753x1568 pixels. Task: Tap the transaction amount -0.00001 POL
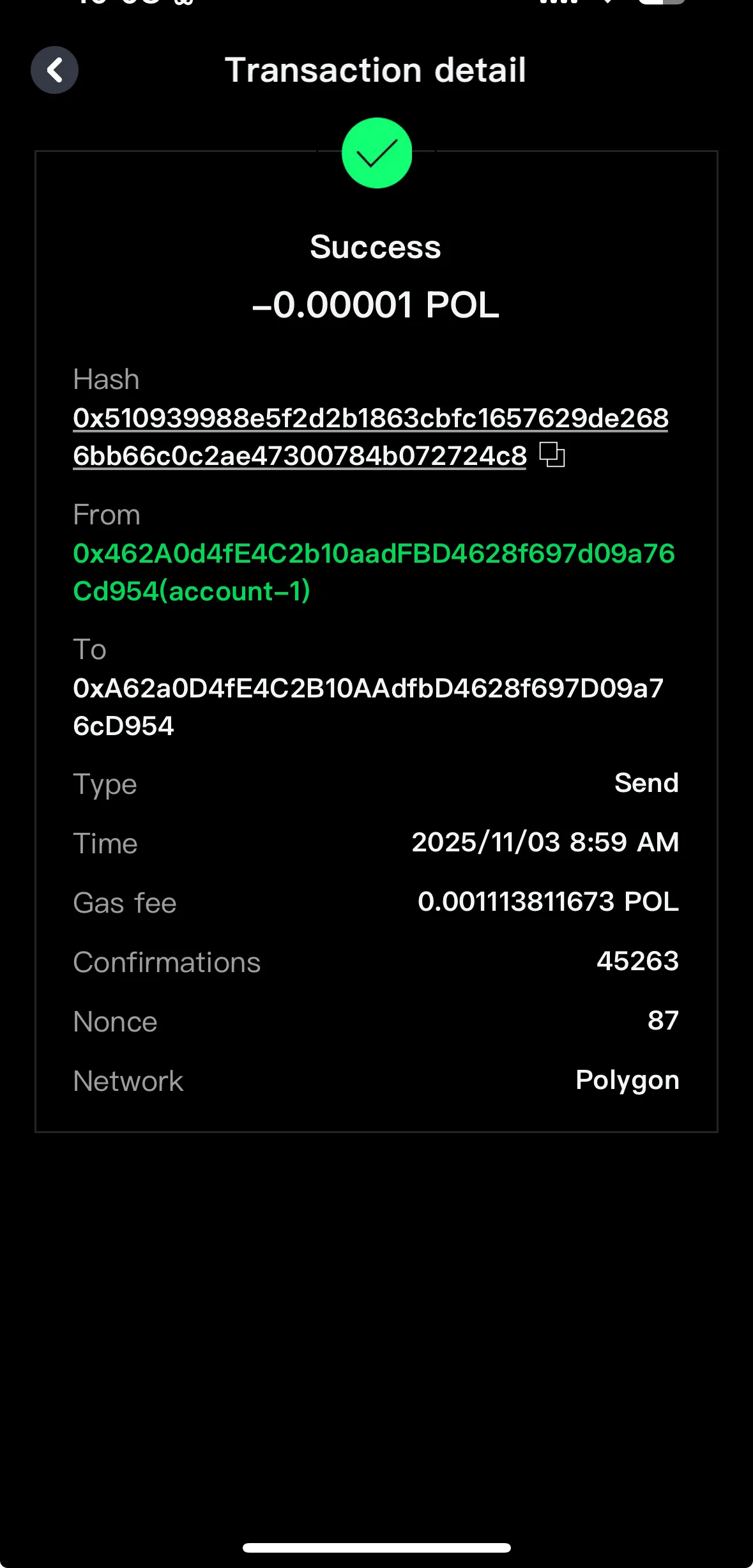tap(376, 305)
